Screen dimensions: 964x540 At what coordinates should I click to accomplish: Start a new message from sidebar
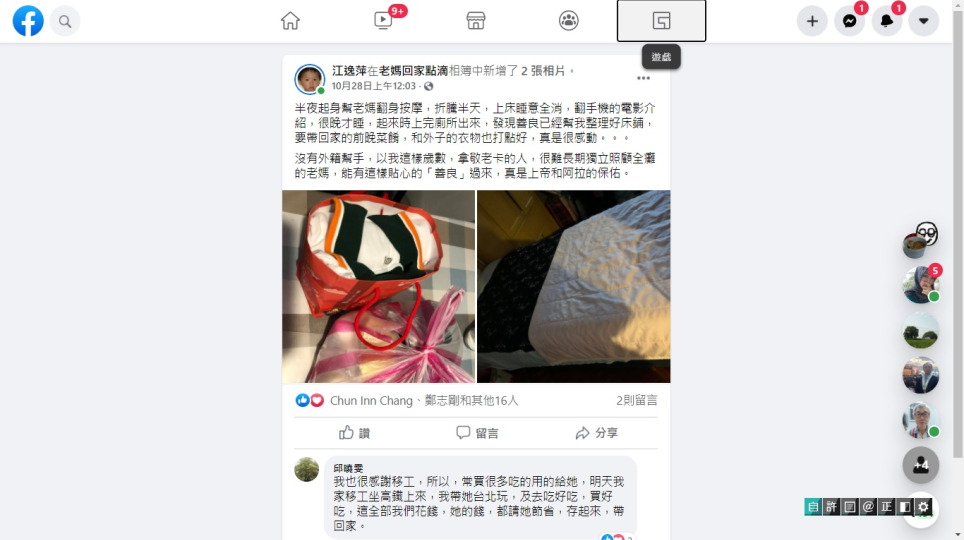(920, 465)
